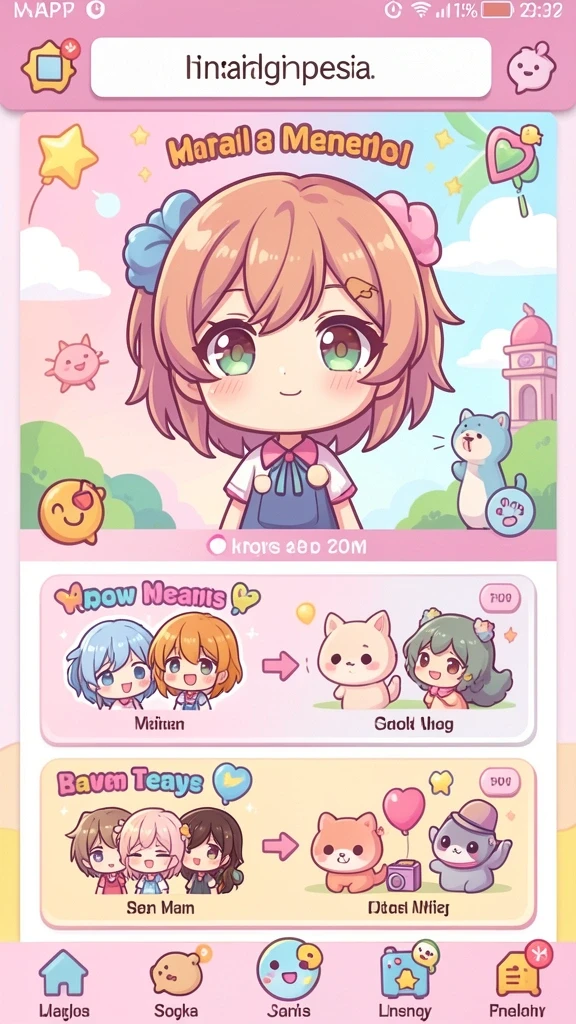Go to the Lnsngy tab

(x=406, y=982)
